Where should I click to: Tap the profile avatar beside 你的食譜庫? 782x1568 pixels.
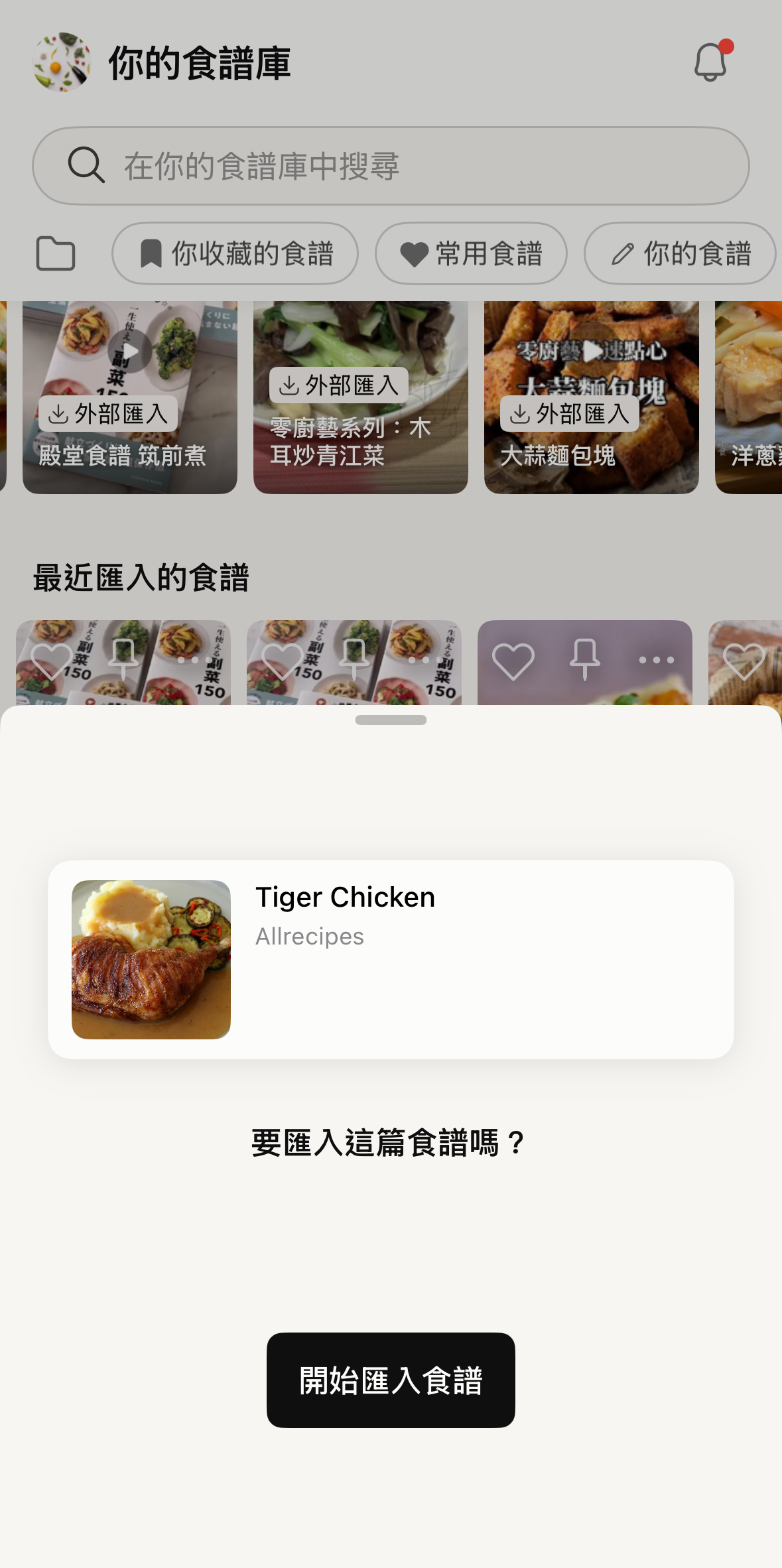pyautogui.click(x=62, y=62)
